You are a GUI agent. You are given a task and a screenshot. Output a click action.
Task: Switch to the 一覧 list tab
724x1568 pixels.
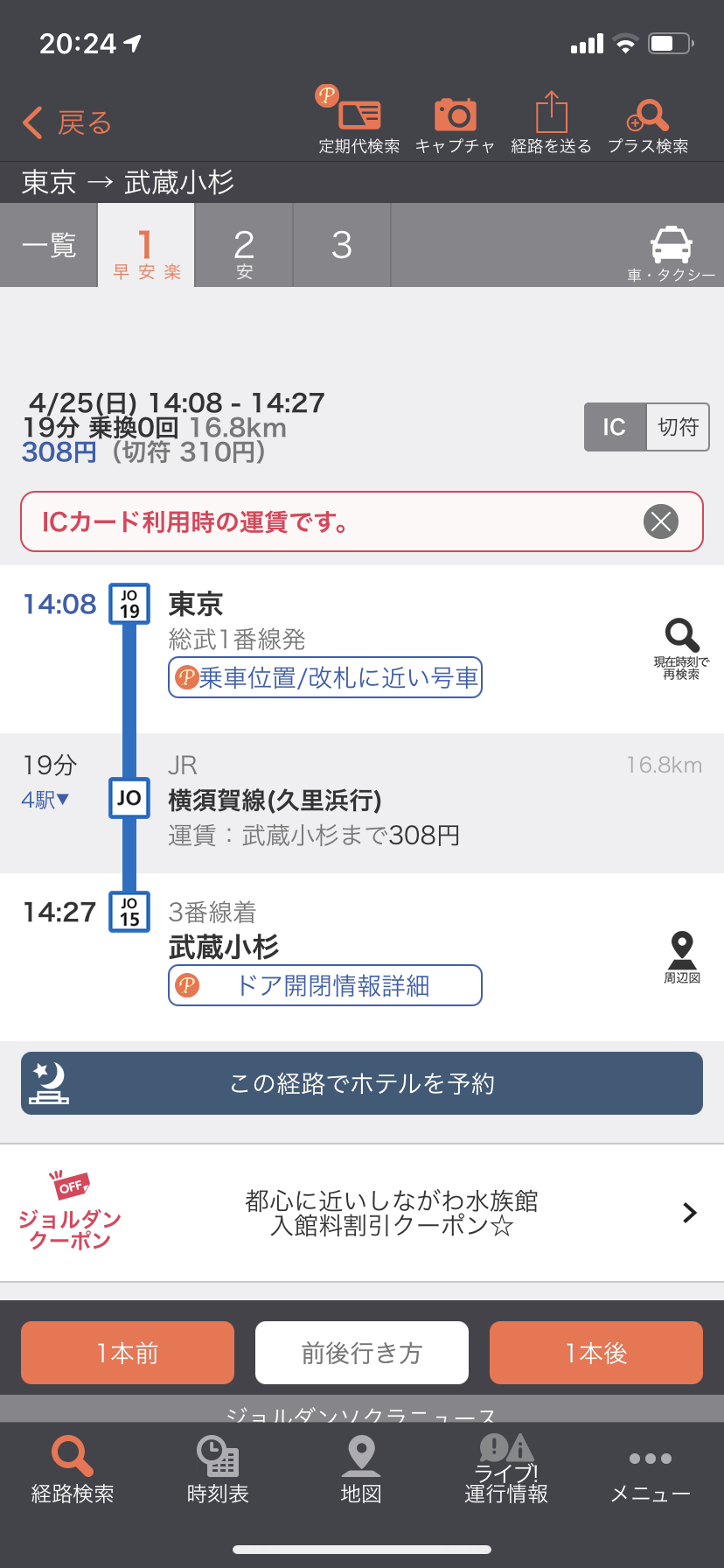pyautogui.click(x=49, y=245)
